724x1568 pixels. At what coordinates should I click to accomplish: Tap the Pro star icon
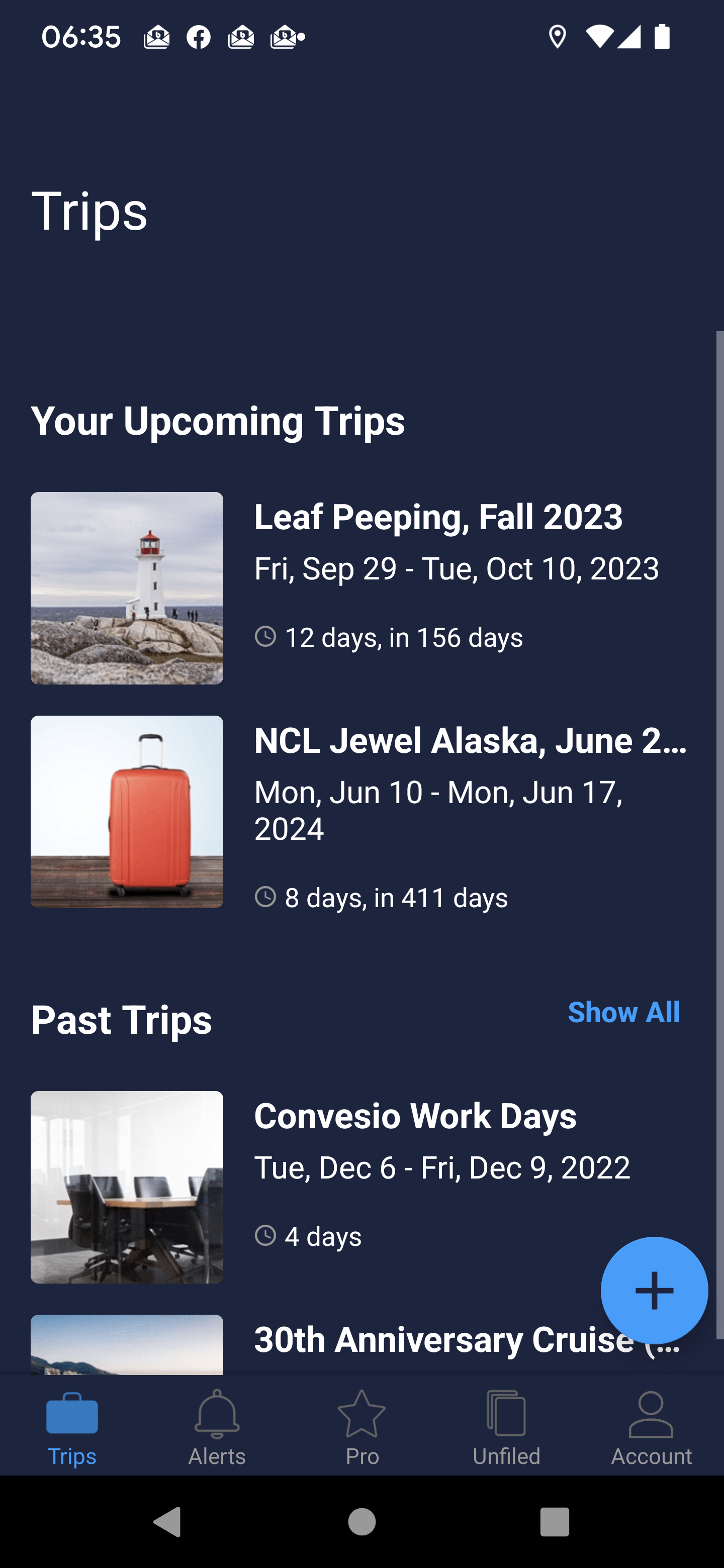tap(361, 1413)
